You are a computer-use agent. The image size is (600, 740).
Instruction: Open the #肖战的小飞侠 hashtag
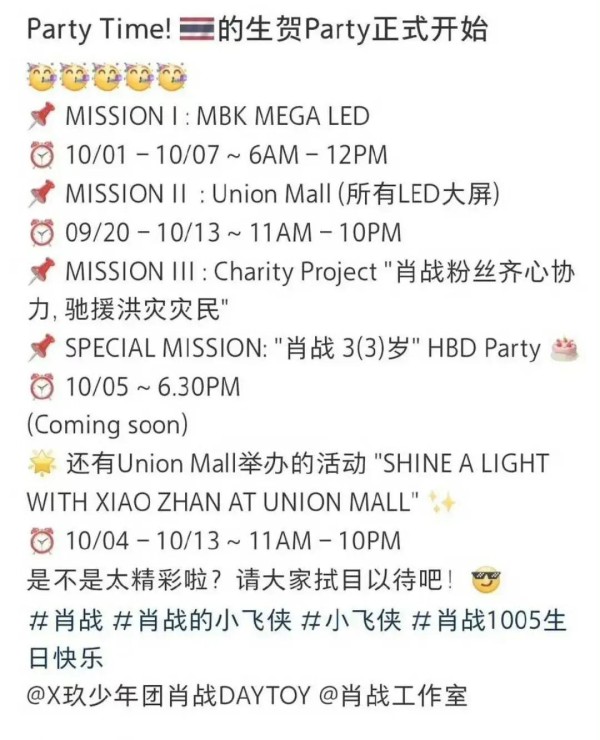(203, 620)
